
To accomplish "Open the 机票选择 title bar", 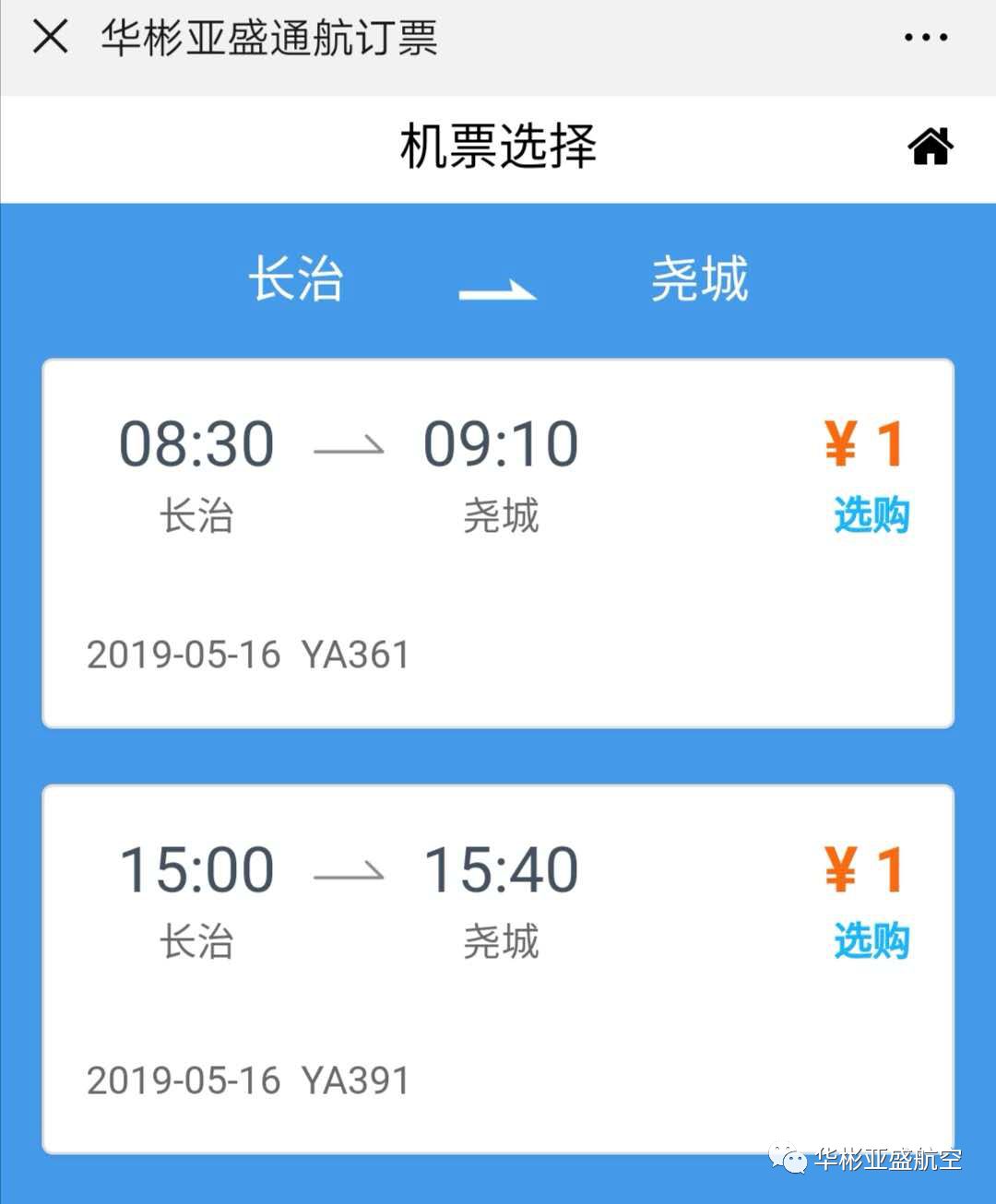I will click(498, 146).
